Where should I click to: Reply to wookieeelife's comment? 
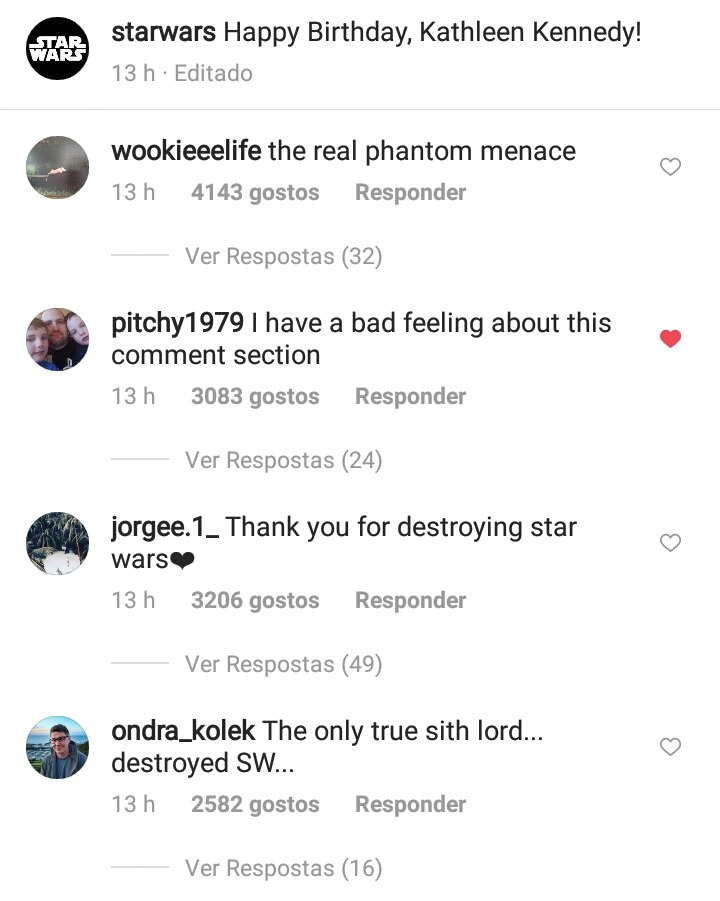(x=410, y=192)
